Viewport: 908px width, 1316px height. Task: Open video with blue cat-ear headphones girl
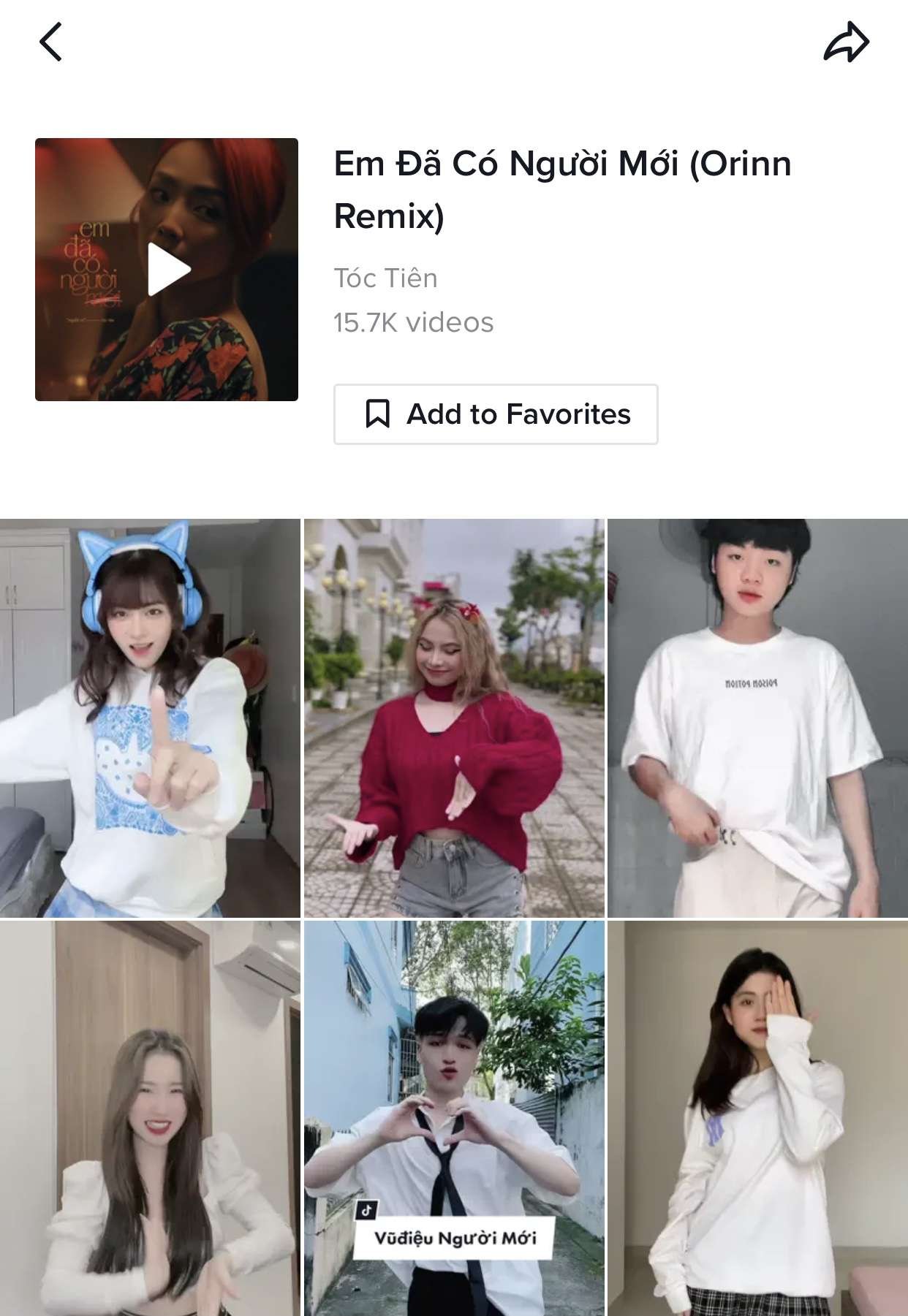150,718
